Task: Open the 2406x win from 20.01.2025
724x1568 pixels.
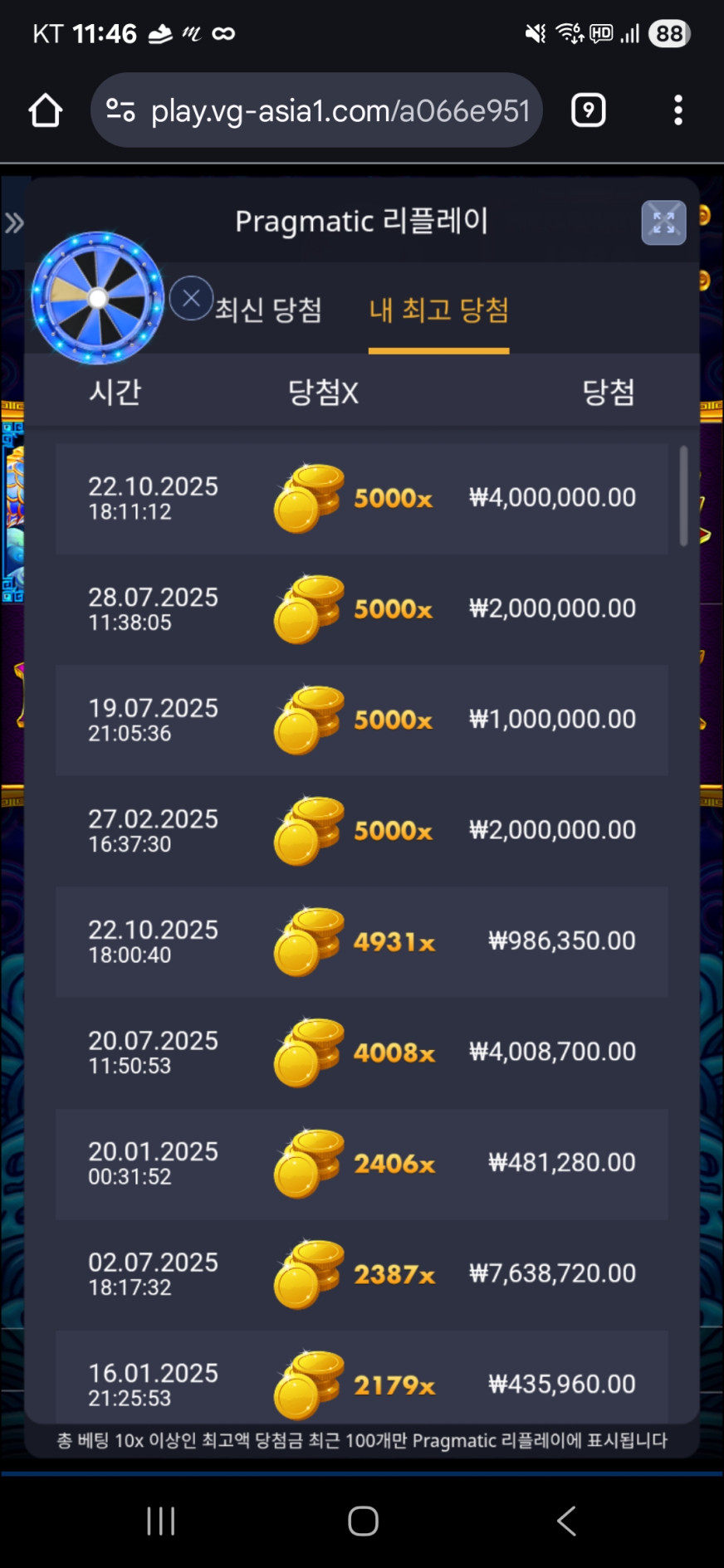Action: click(361, 1163)
